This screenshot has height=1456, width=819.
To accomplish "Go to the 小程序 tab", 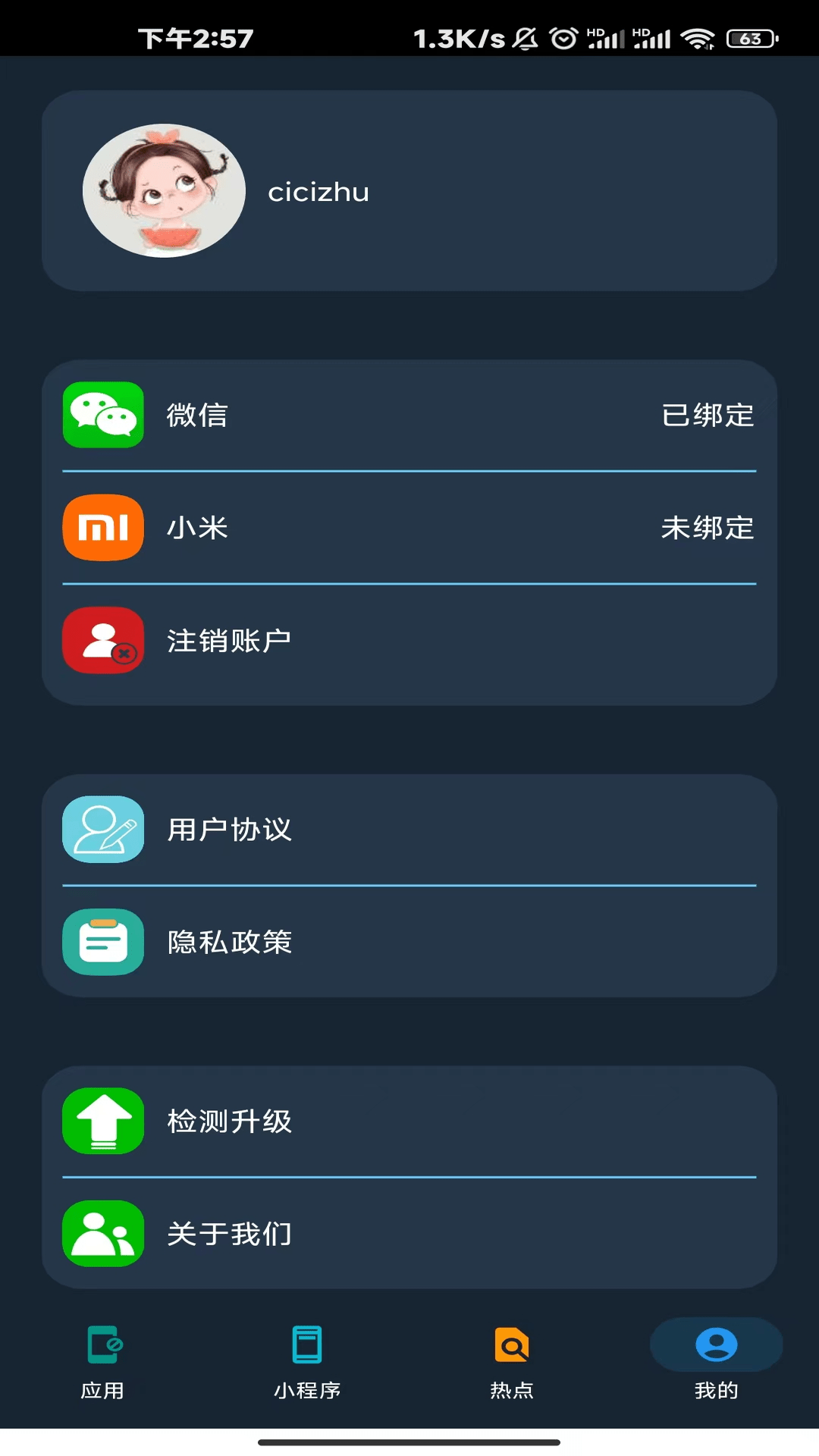I will coord(307,1360).
